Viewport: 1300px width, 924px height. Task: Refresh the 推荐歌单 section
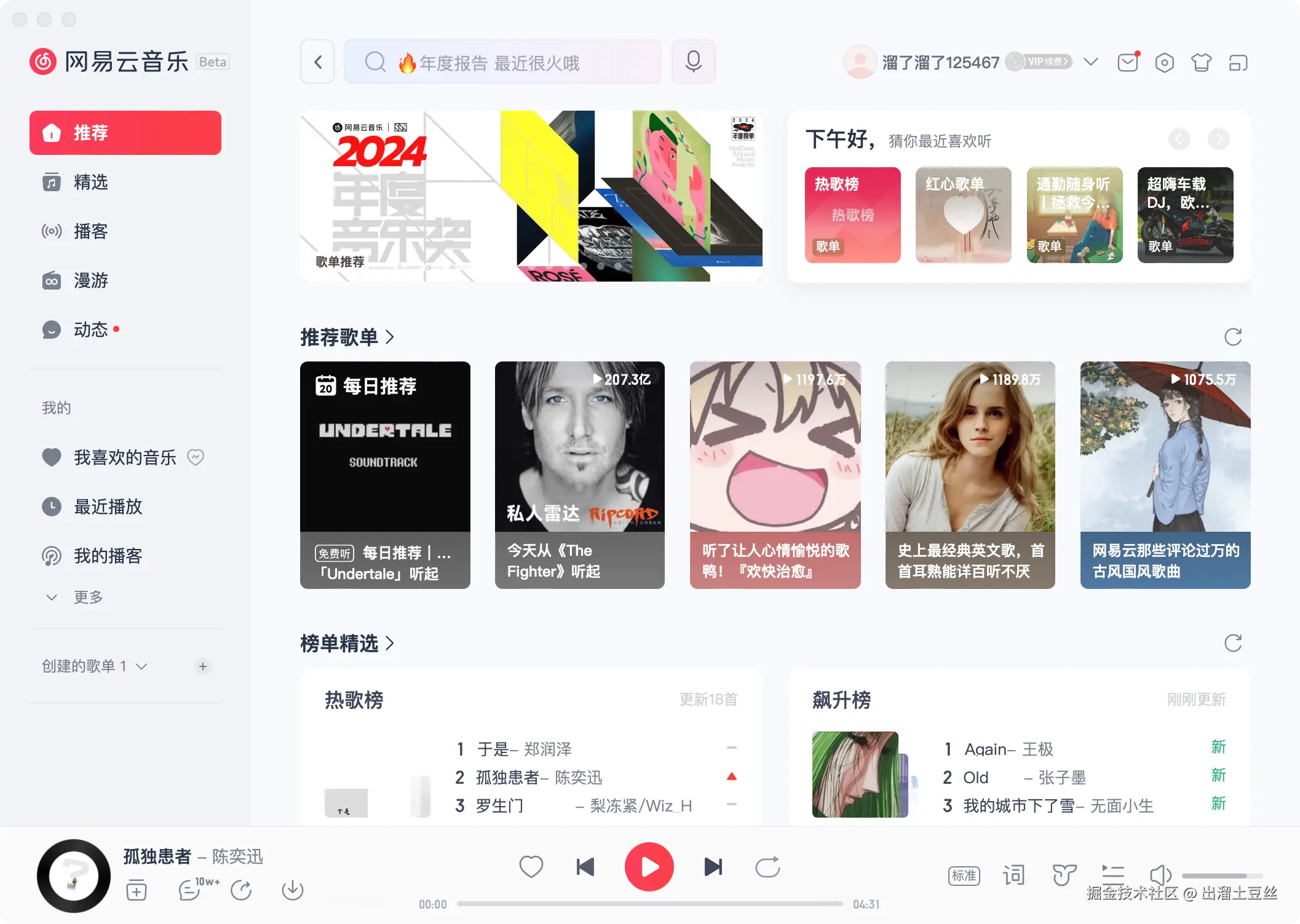(x=1233, y=337)
